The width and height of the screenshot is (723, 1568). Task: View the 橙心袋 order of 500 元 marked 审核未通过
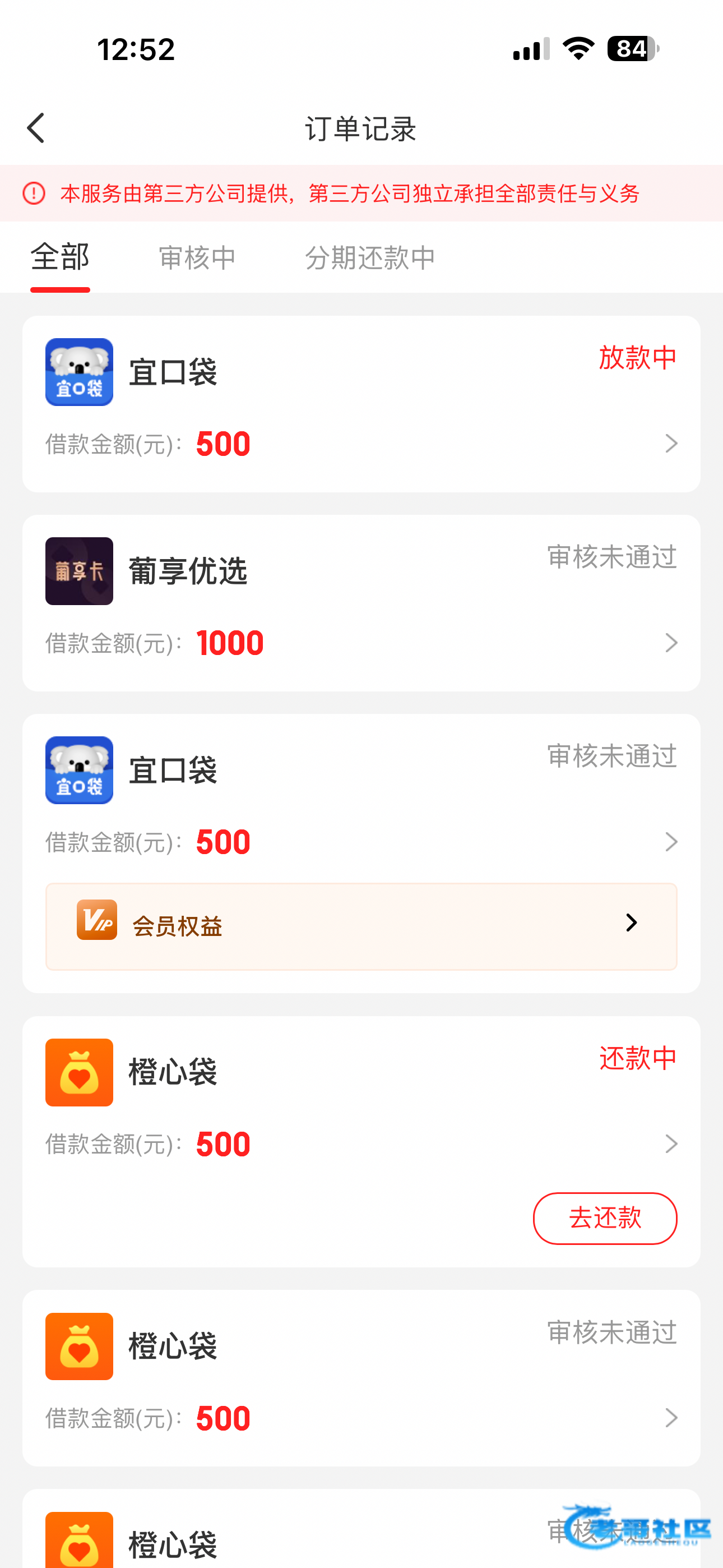(361, 1377)
